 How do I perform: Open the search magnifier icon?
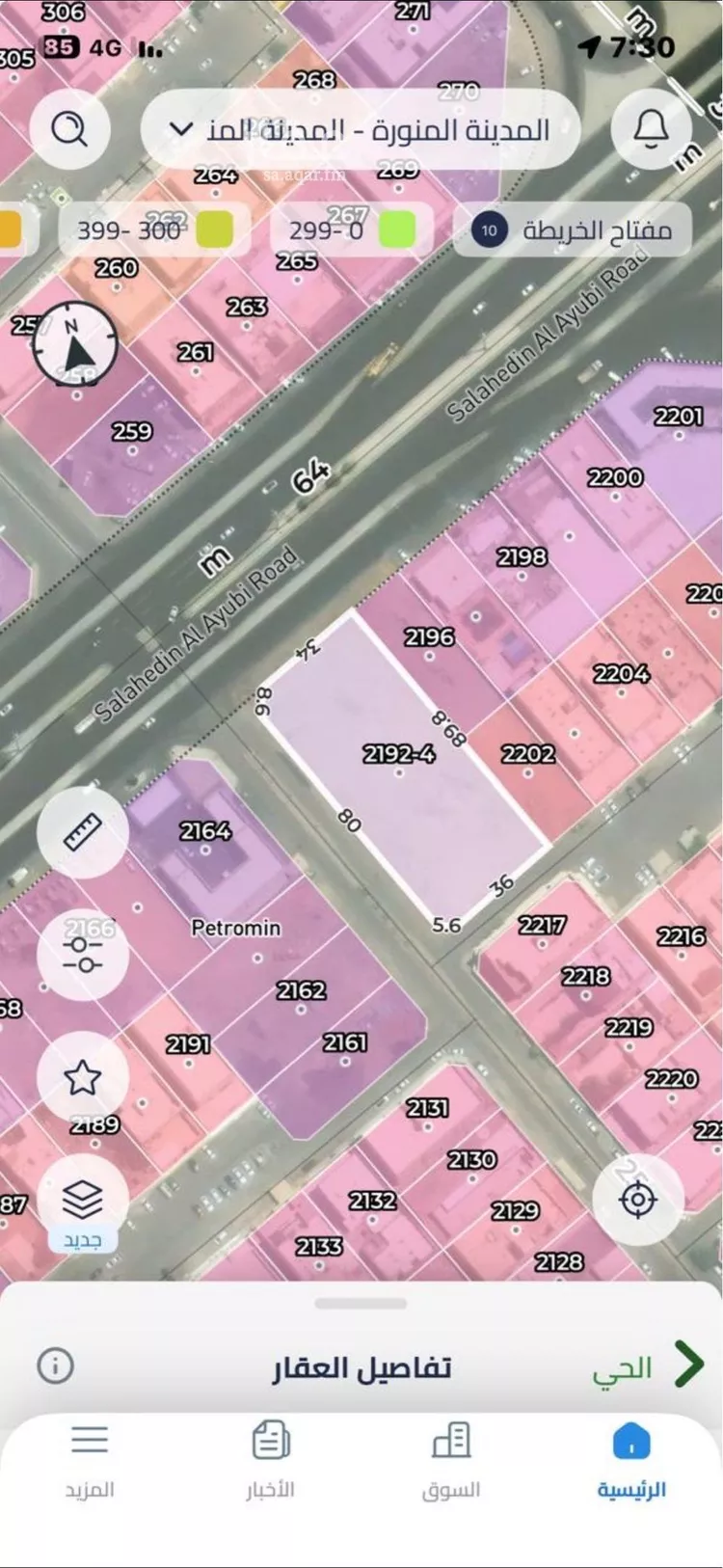(x=69, y=128)
